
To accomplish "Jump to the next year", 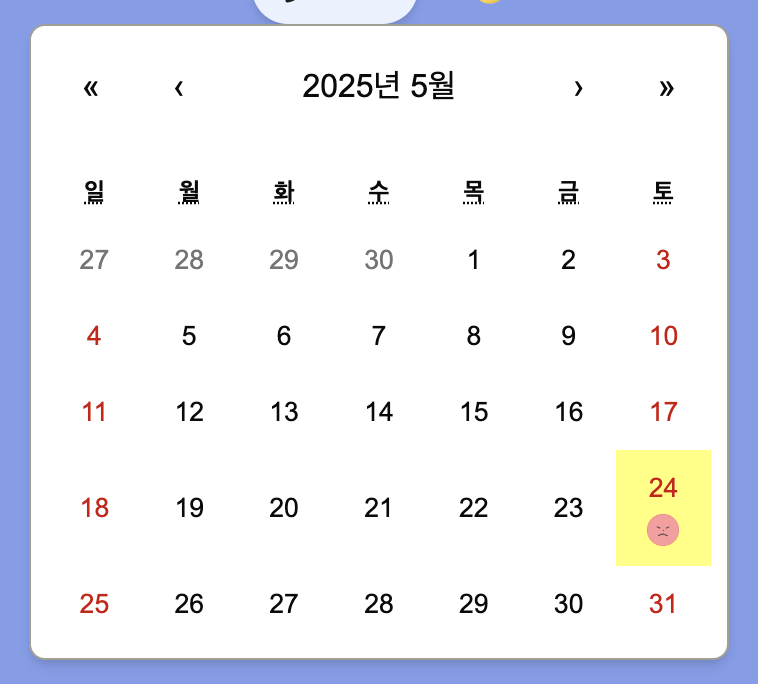I will coord(666,88).
